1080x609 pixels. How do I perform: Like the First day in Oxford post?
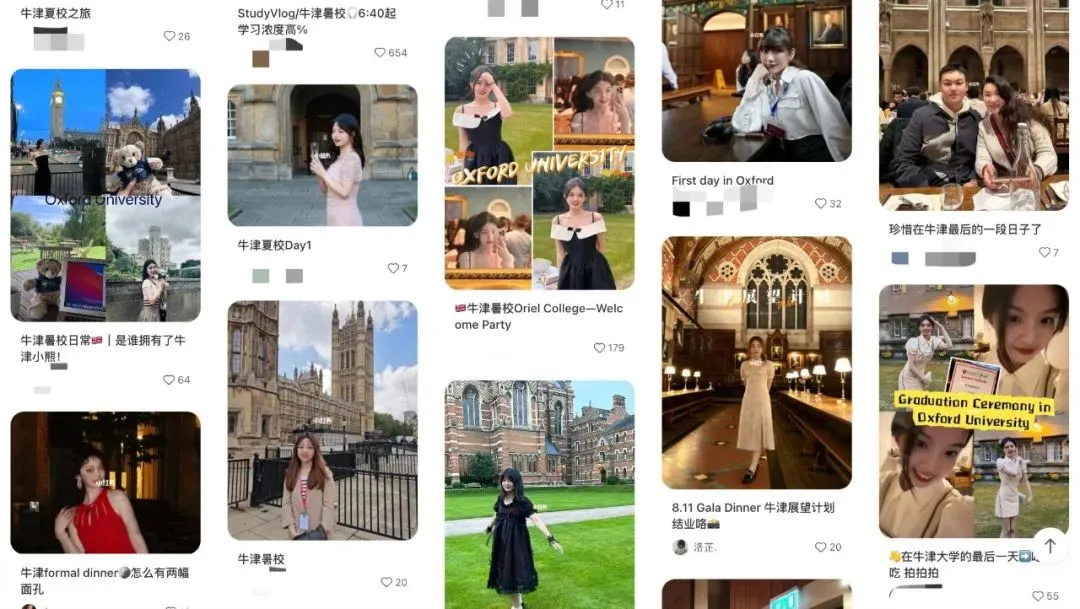pos(820,204)
